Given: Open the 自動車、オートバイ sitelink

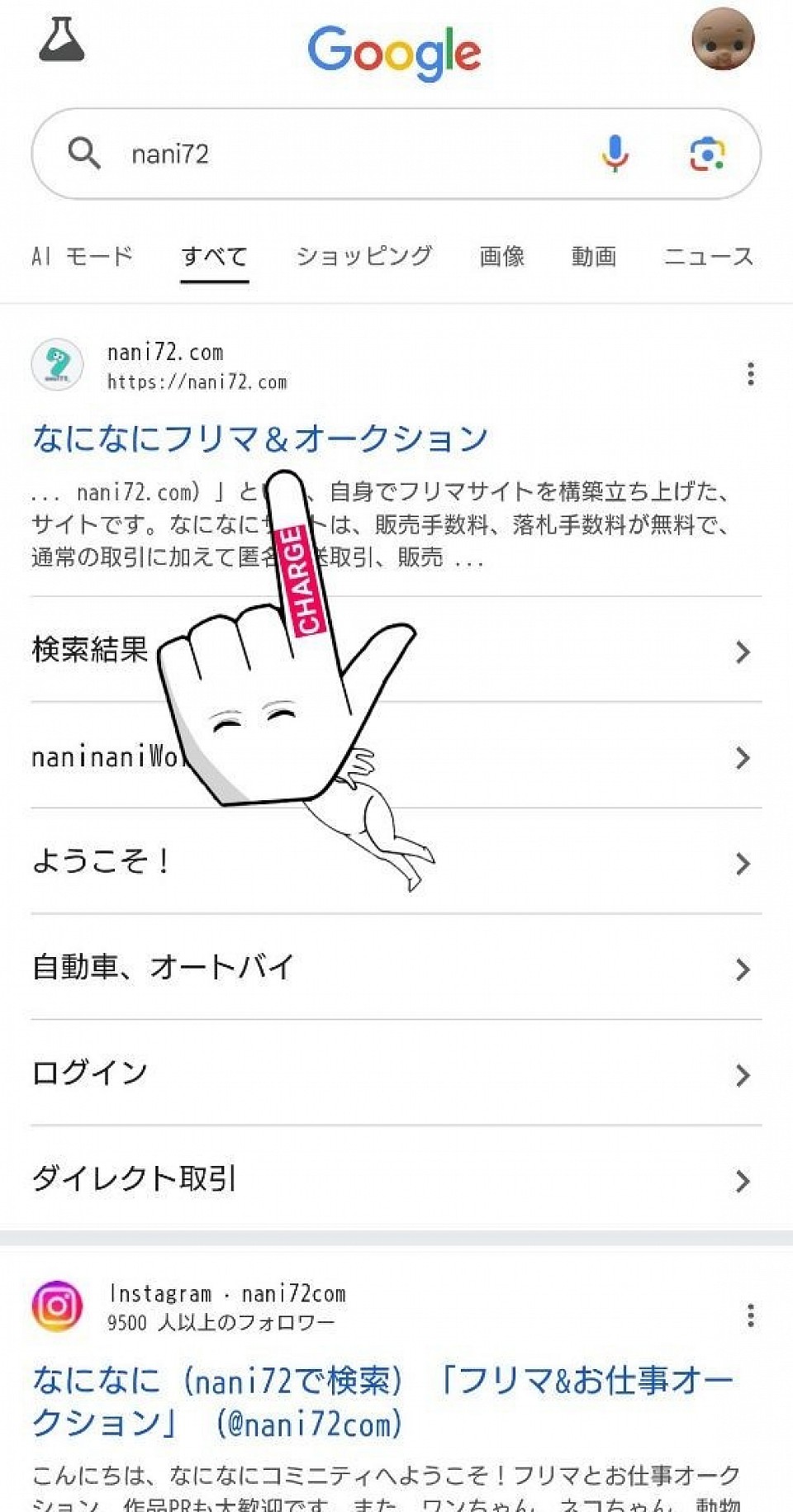Looking at the screenshot, I should tap(164, 967).
